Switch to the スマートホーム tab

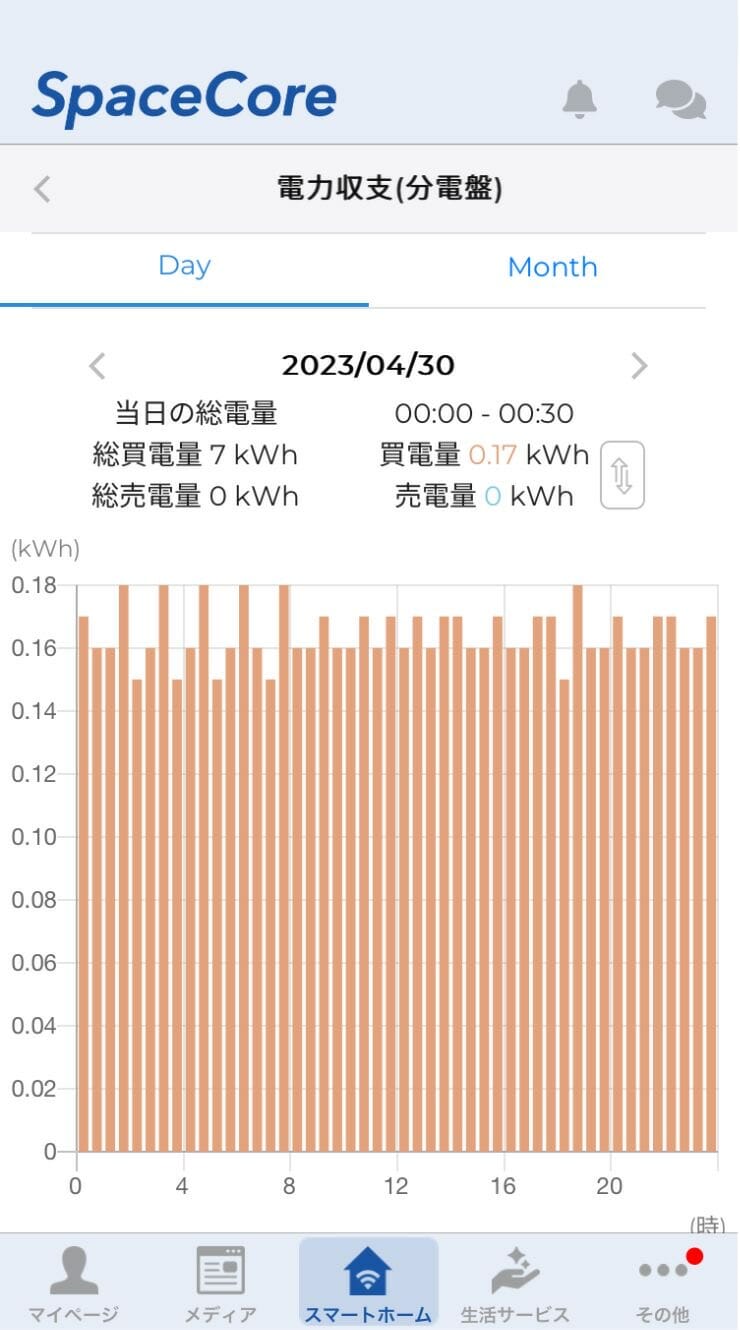[368, 1283]
